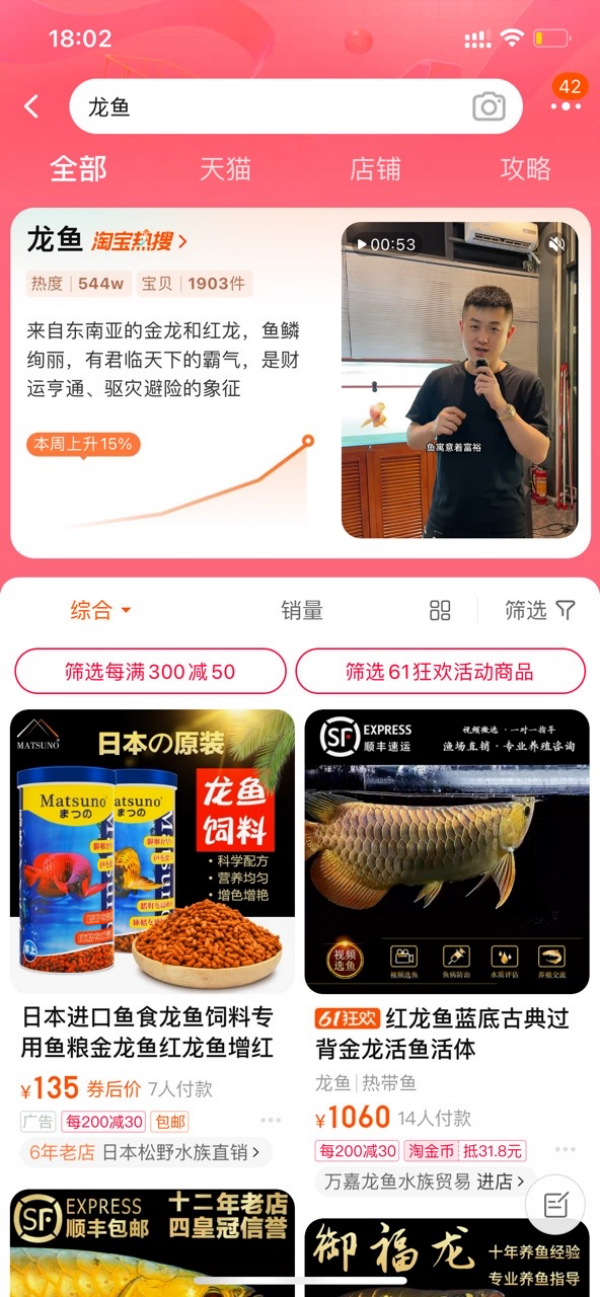This screenshot has width=600, height=1297.
Task: Select the 筛选61狂欢活动商品 chip
Action: 440,671
